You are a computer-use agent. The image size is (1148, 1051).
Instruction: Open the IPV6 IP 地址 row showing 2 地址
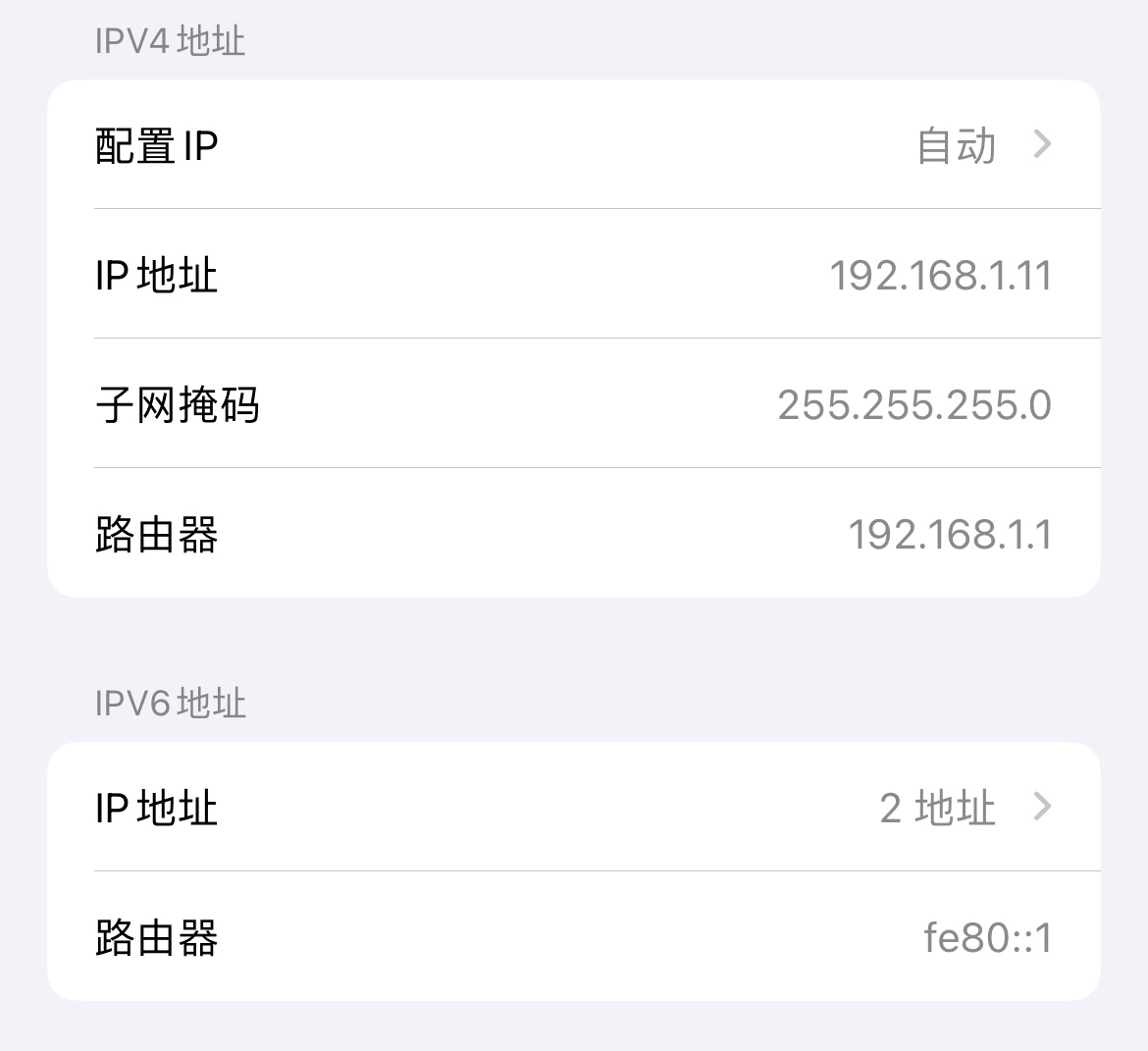tap(573, 808)
